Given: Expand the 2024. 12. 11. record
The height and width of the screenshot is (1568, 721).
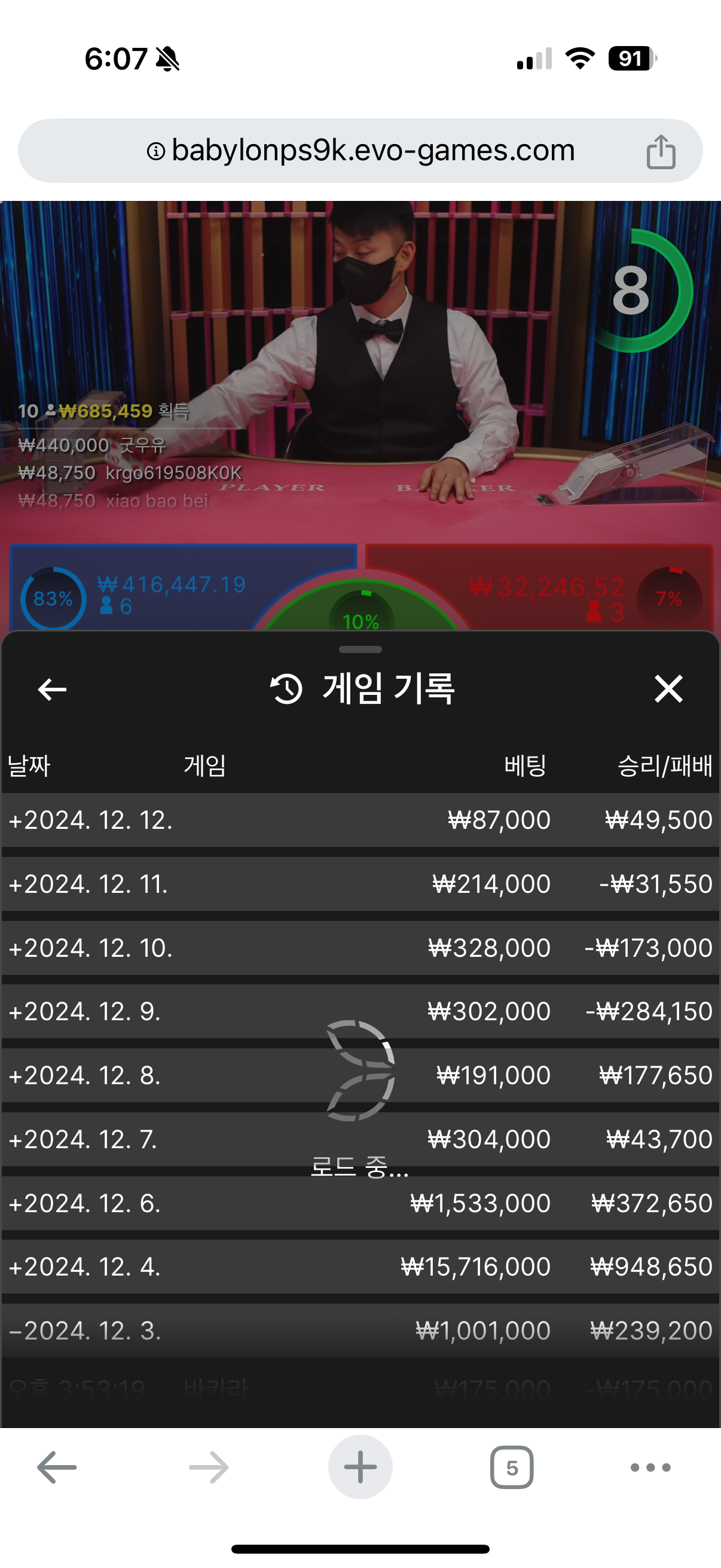Looking at the screenshot, I should pos(360,883).
